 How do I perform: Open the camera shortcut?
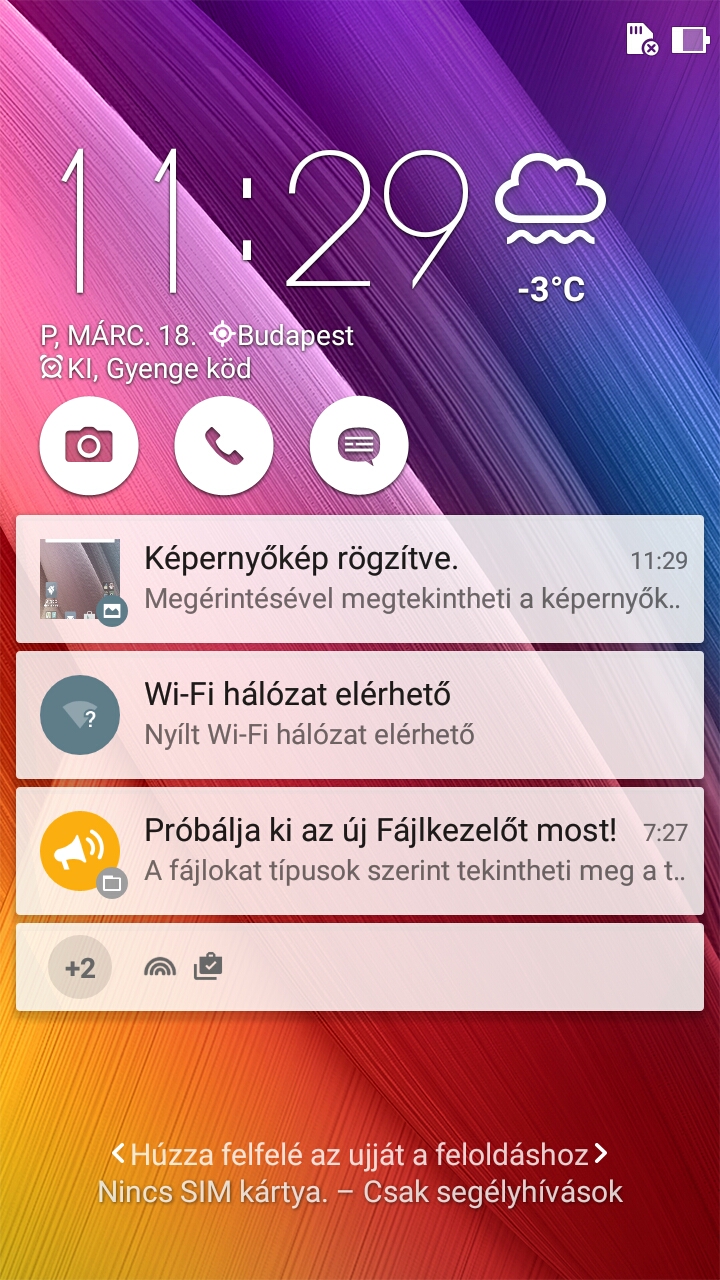point(88,445)
